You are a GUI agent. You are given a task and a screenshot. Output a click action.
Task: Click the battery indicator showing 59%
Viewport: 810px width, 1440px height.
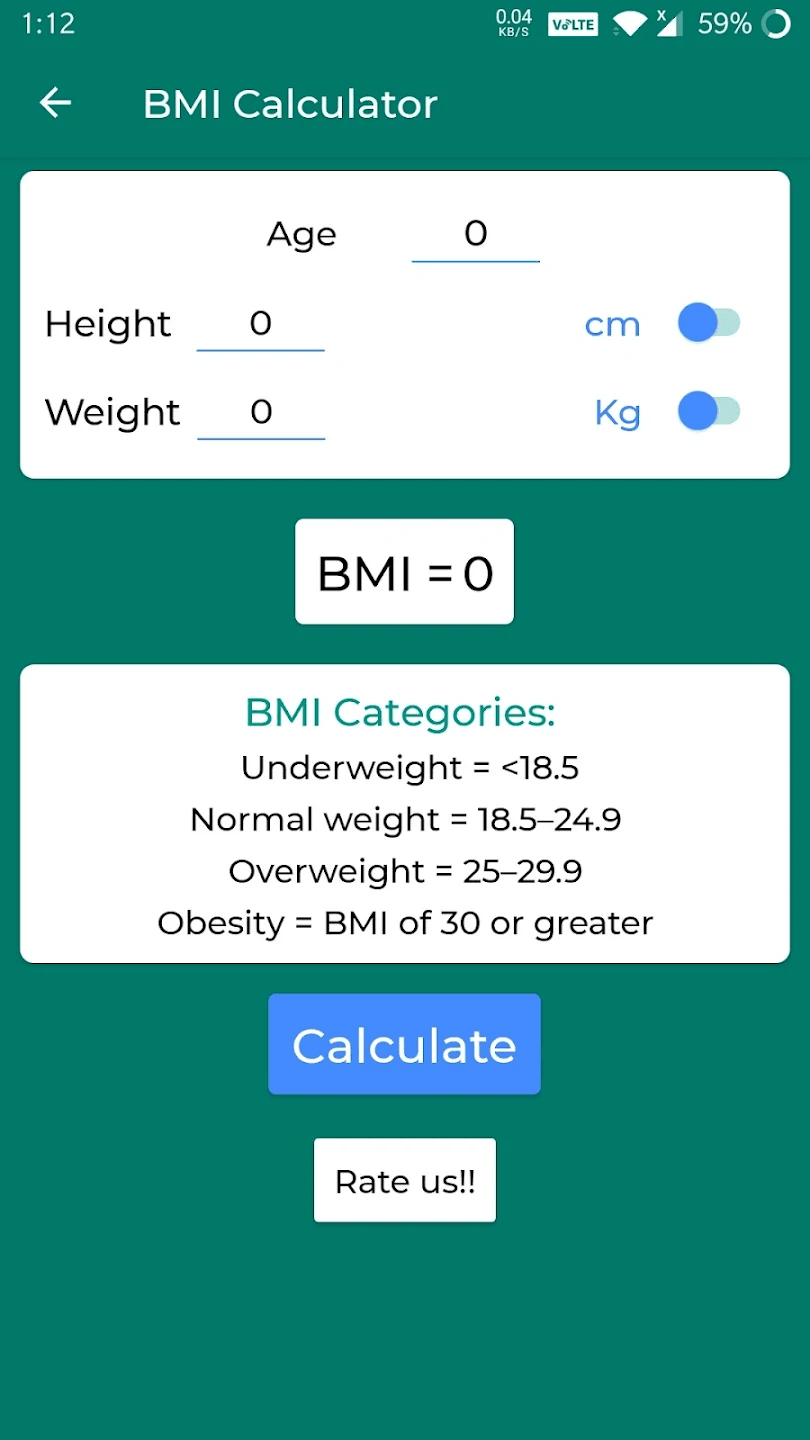click(724, 24)
